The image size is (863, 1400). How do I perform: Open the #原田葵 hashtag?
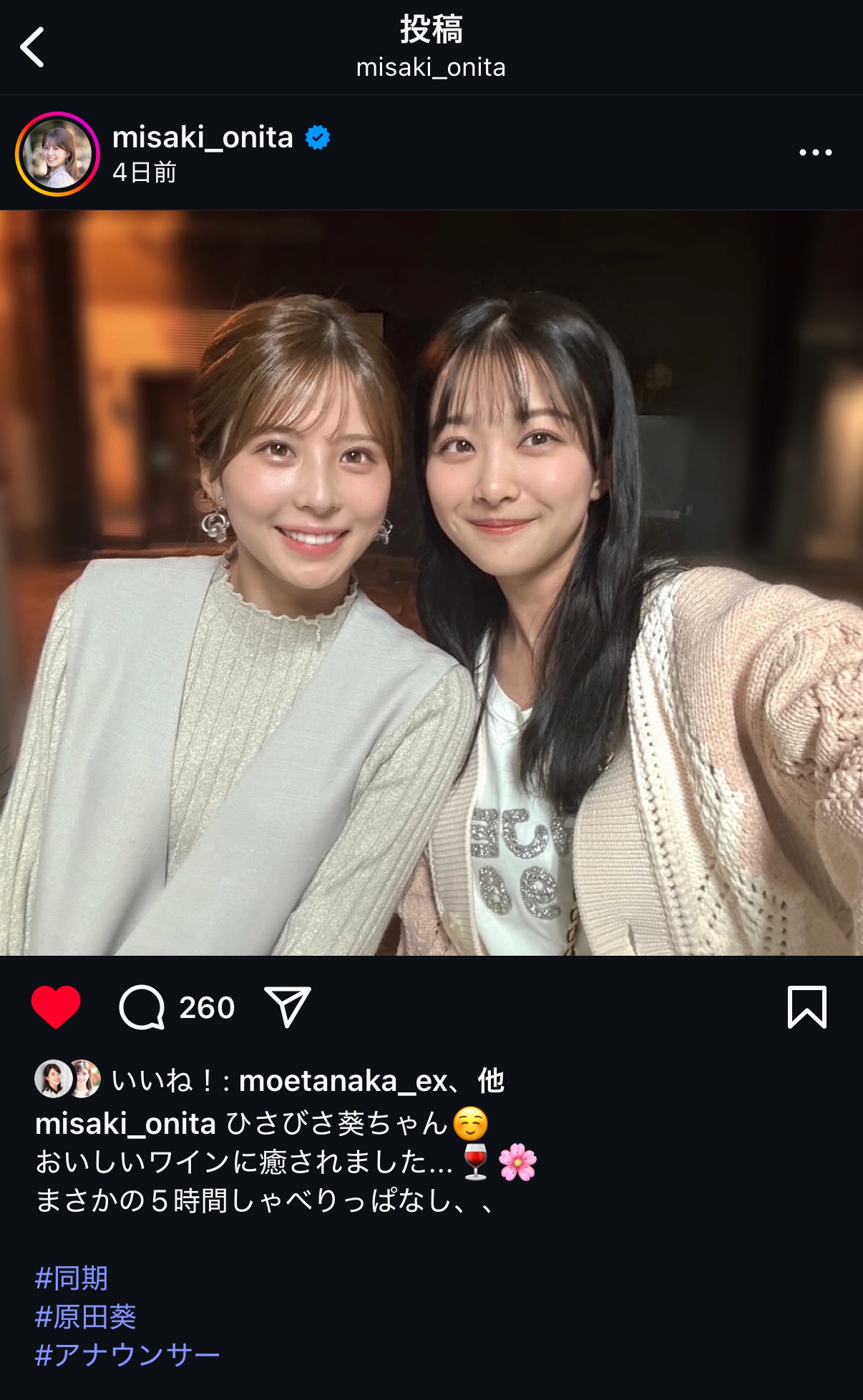(85, 1316)
